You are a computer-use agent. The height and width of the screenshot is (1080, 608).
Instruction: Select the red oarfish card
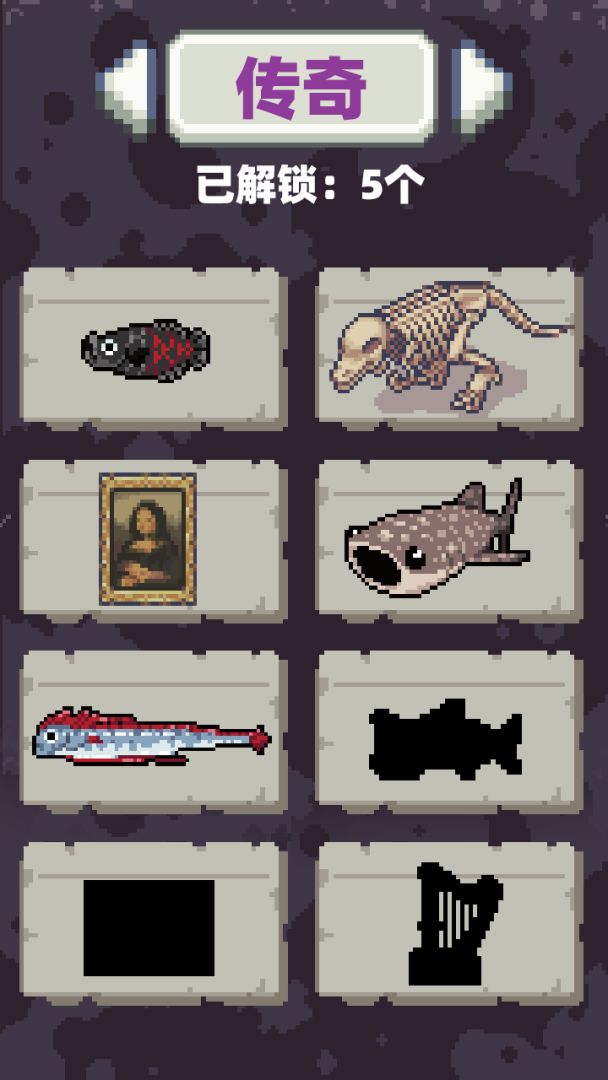[x=153, y=732]
